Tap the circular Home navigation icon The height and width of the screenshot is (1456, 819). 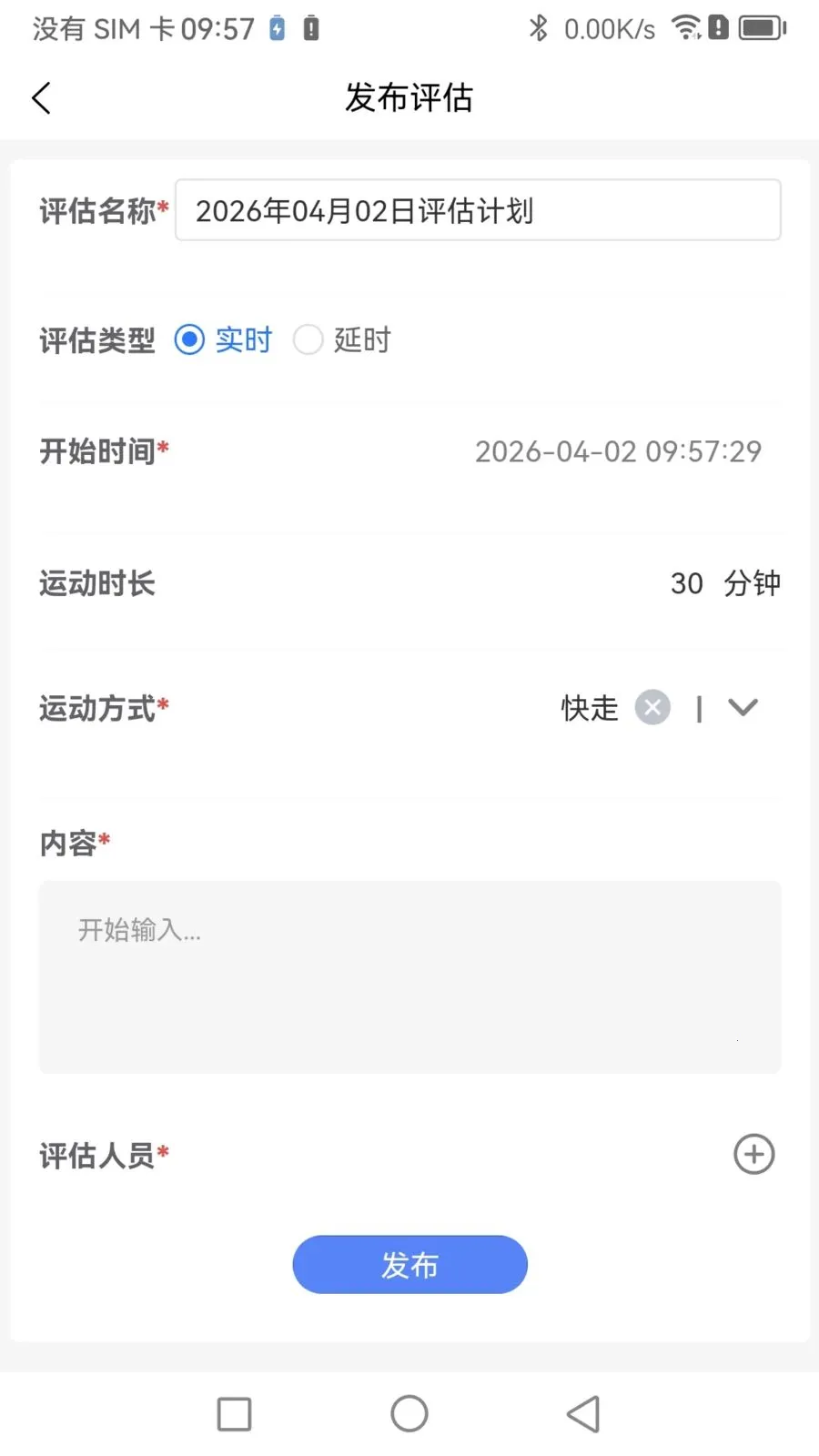[x=409, y=1414]
